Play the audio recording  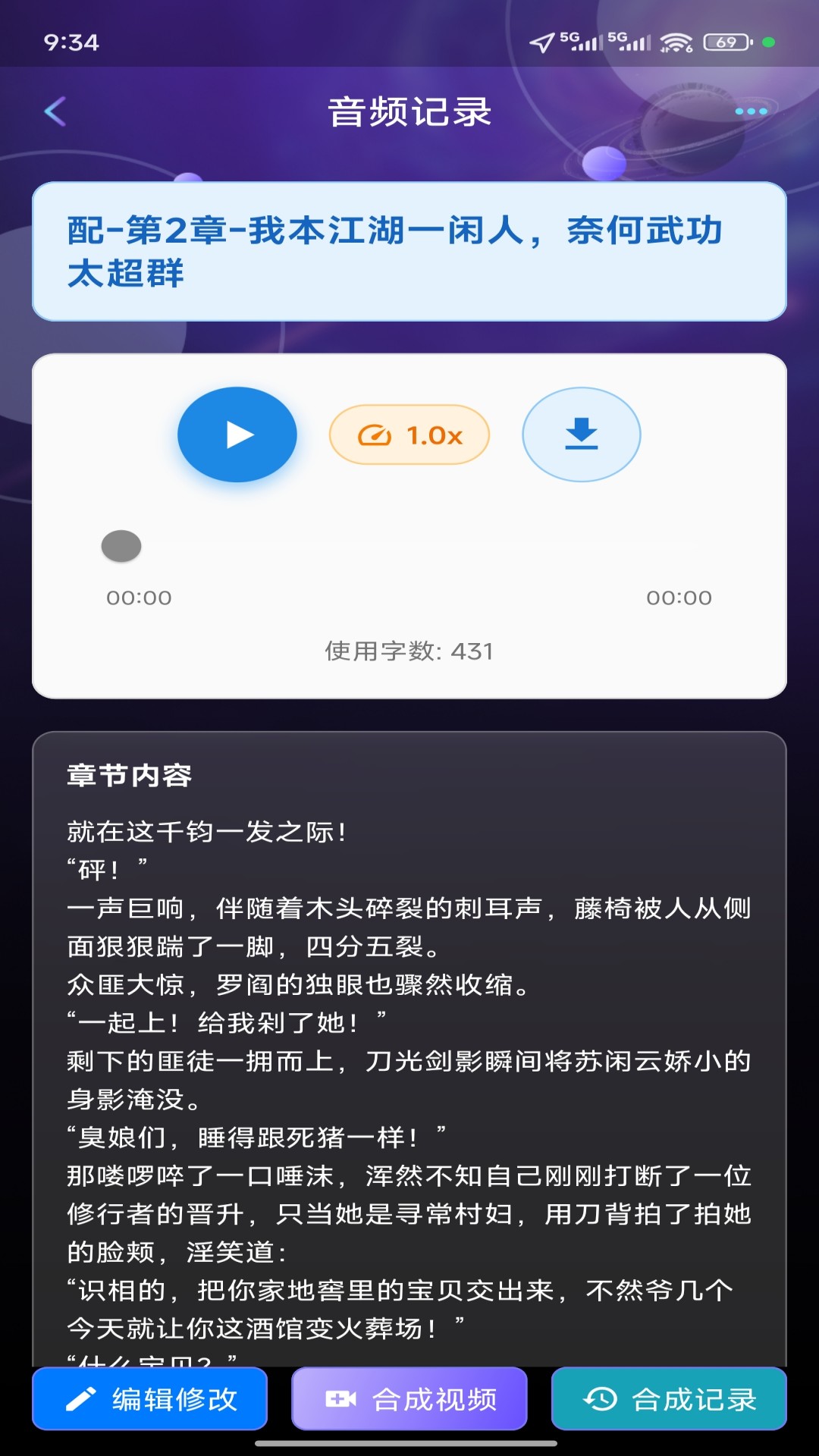tap(237, 435)
